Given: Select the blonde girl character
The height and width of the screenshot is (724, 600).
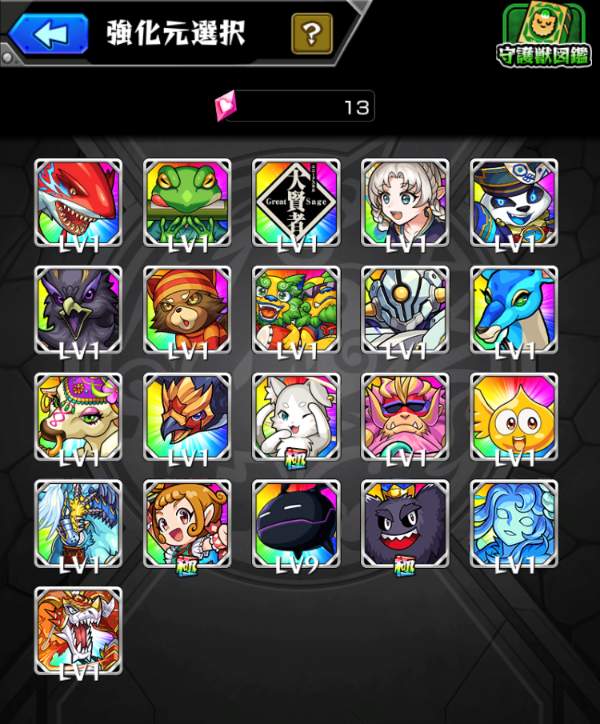Looking at the screenshot, I should pos(405,203).
